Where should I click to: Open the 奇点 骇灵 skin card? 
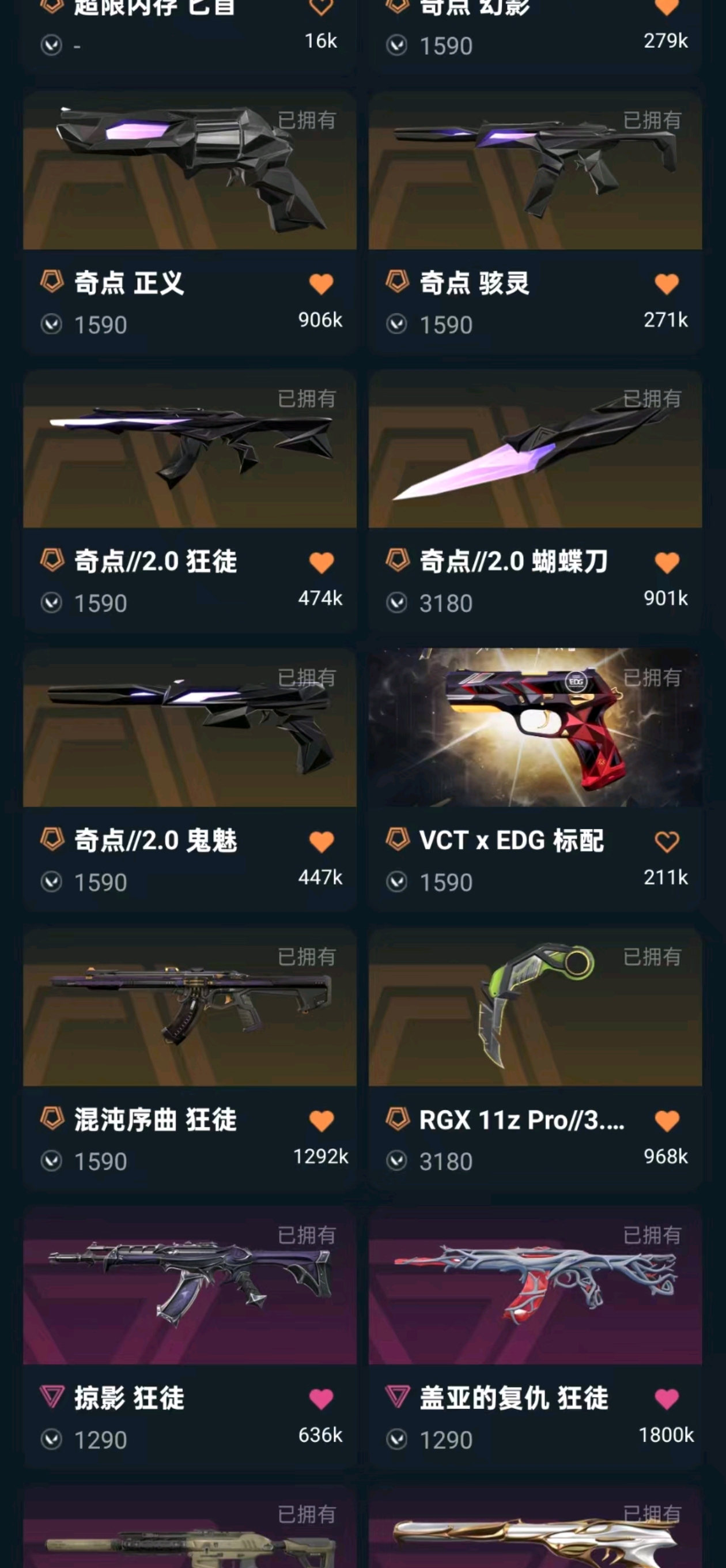tap(535, 171)
